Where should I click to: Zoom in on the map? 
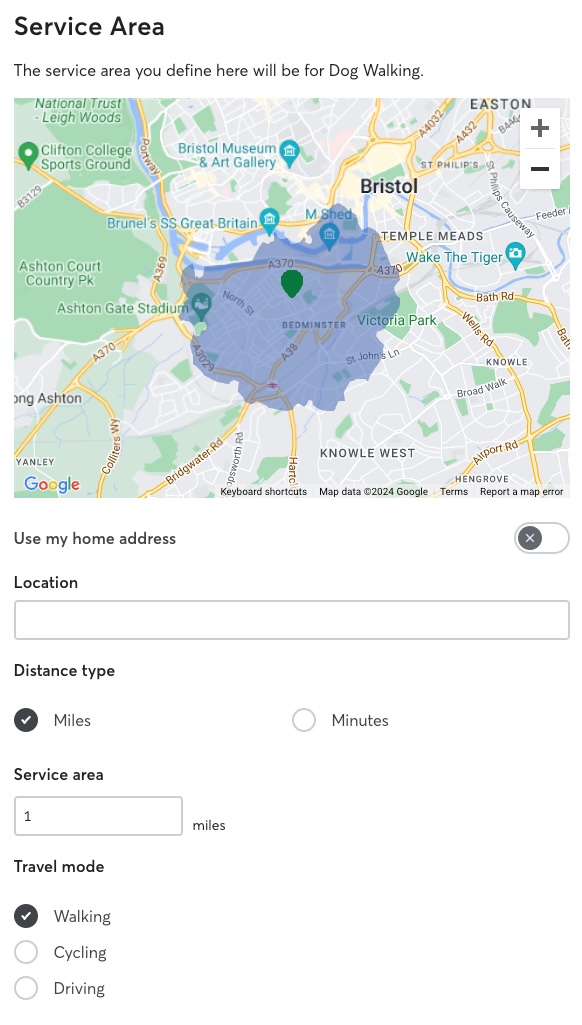539,128
